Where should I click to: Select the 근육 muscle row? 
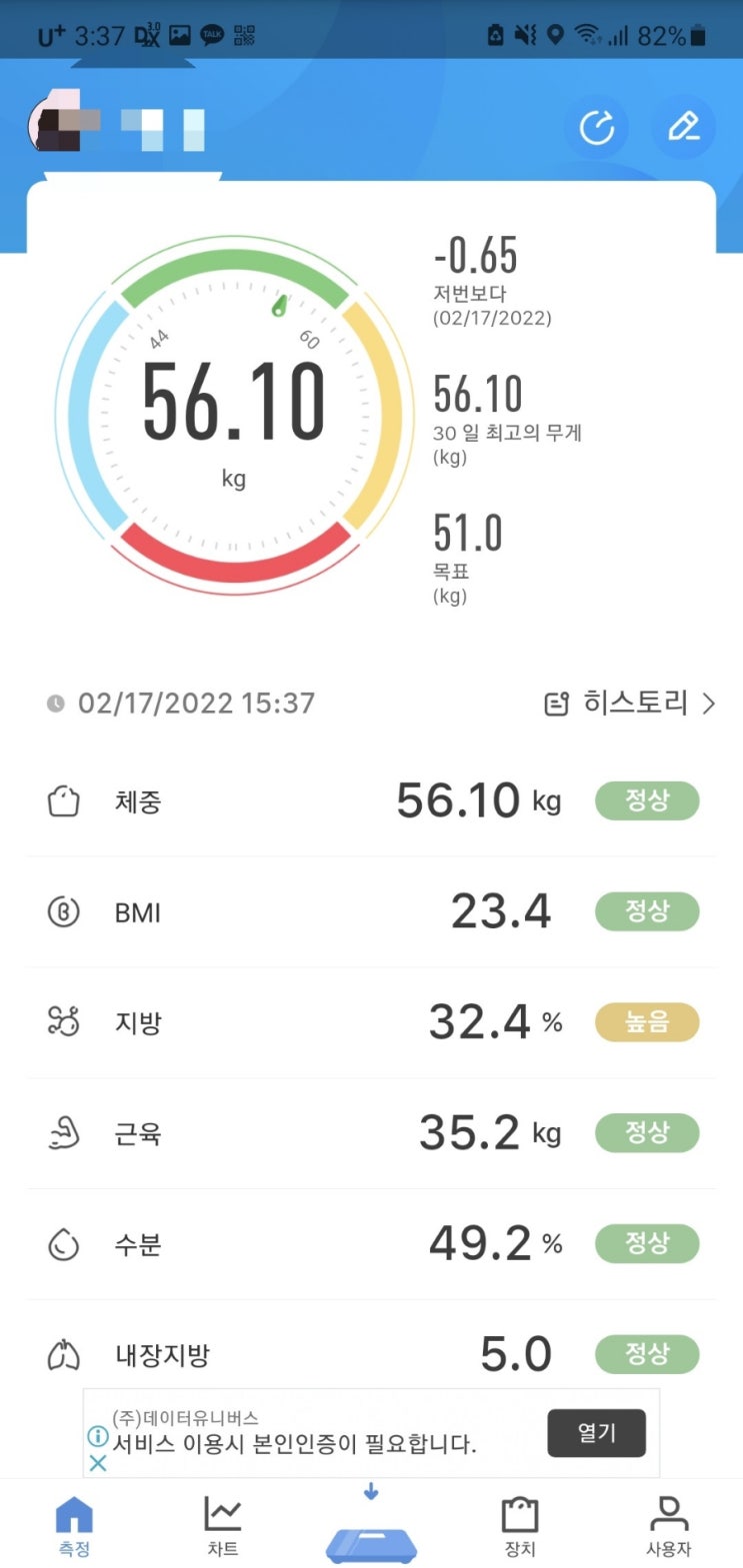371,1133
